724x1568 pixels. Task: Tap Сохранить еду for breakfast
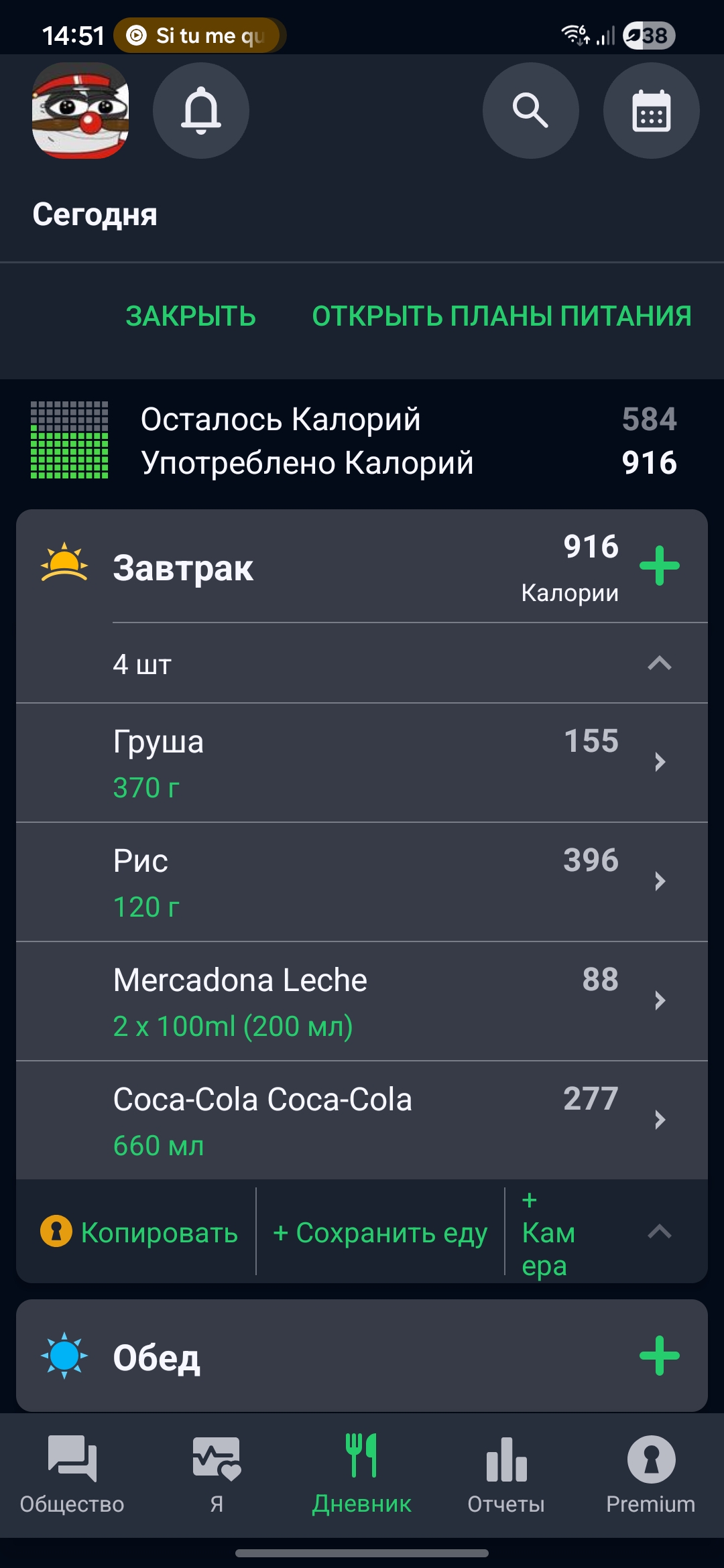coord(380,1232)
